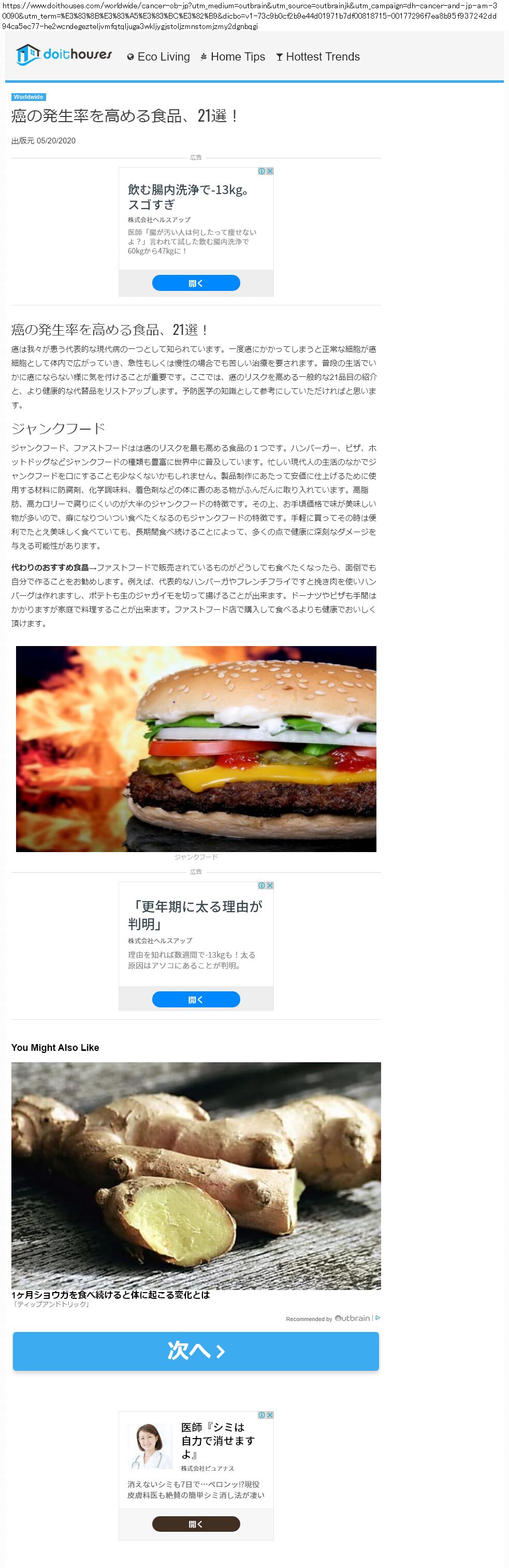Tap 開く on the 腸内洗浄 ad
The height and width of the screenshot is (1568, 509).
tap(196, 283)
